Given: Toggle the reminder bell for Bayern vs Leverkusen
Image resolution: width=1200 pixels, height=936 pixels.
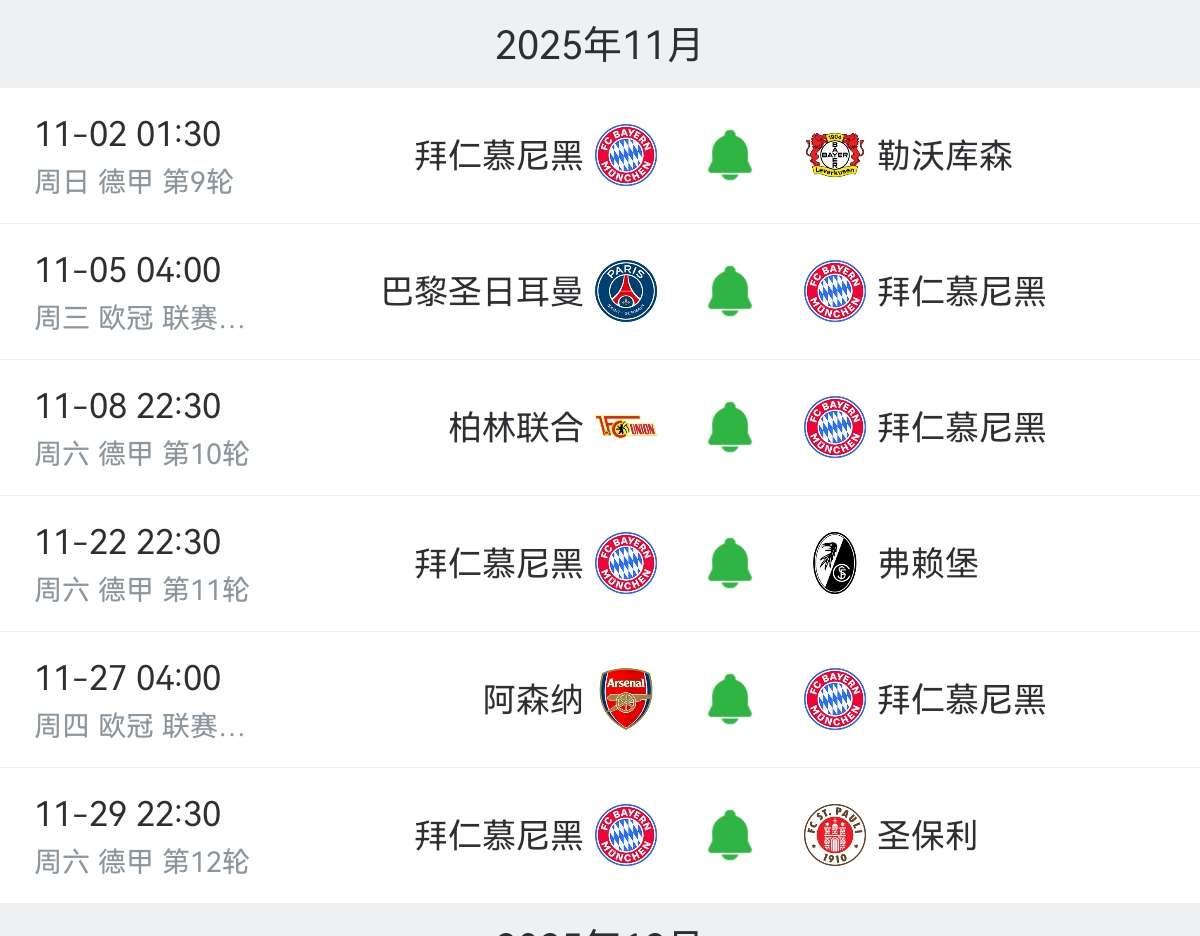Looking at the screenshot, I should (x=730, y=155).
